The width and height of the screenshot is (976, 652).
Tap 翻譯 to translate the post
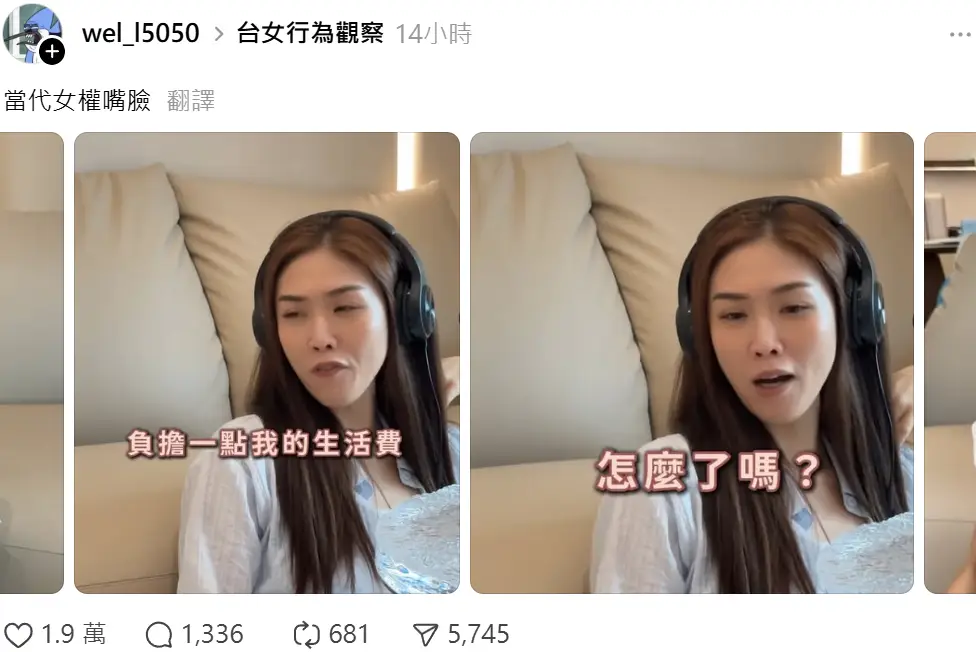pos(191,101)
